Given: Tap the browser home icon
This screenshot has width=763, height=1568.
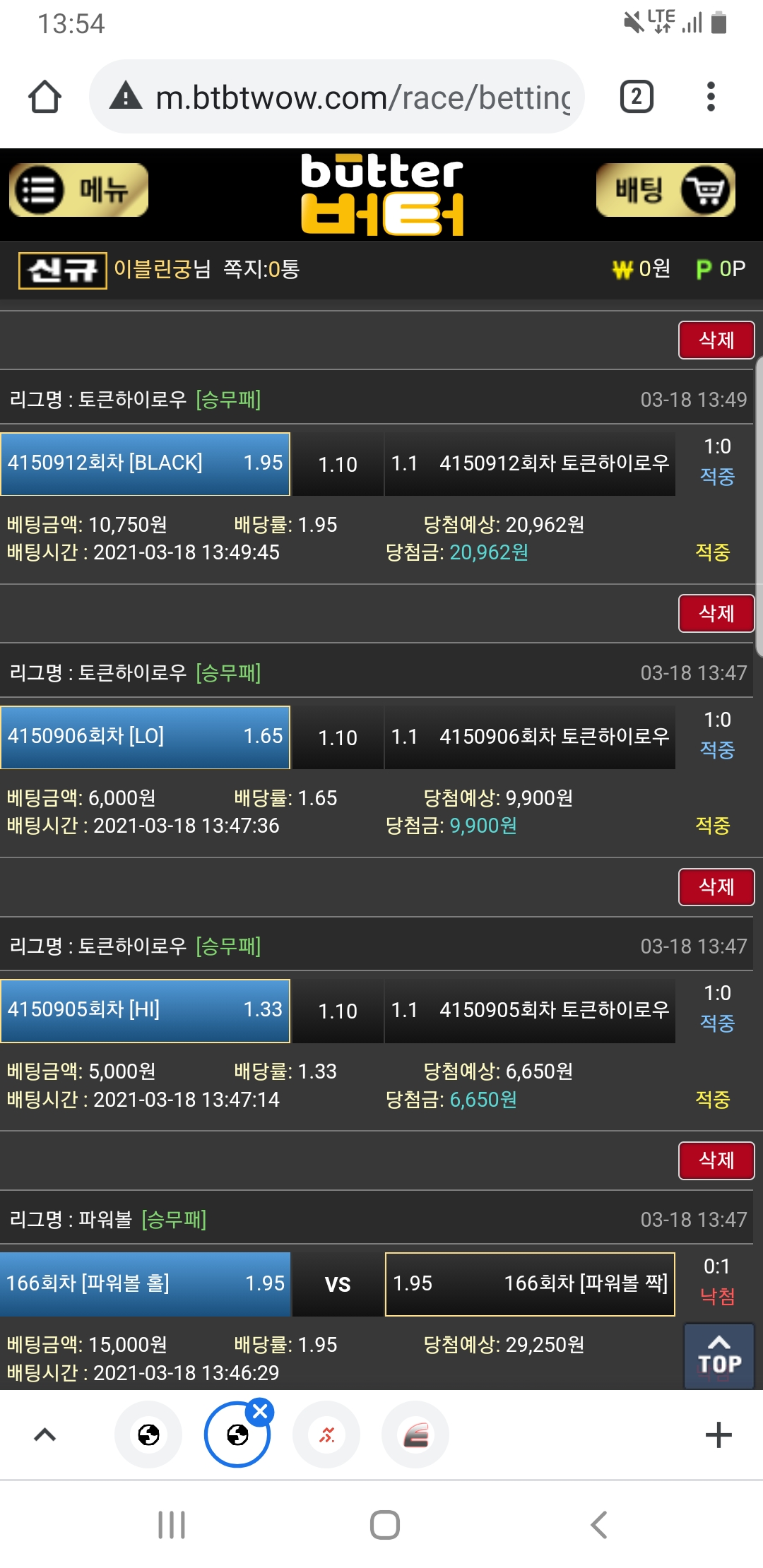Looking at the screenshot, I should (x=45, y=97).
